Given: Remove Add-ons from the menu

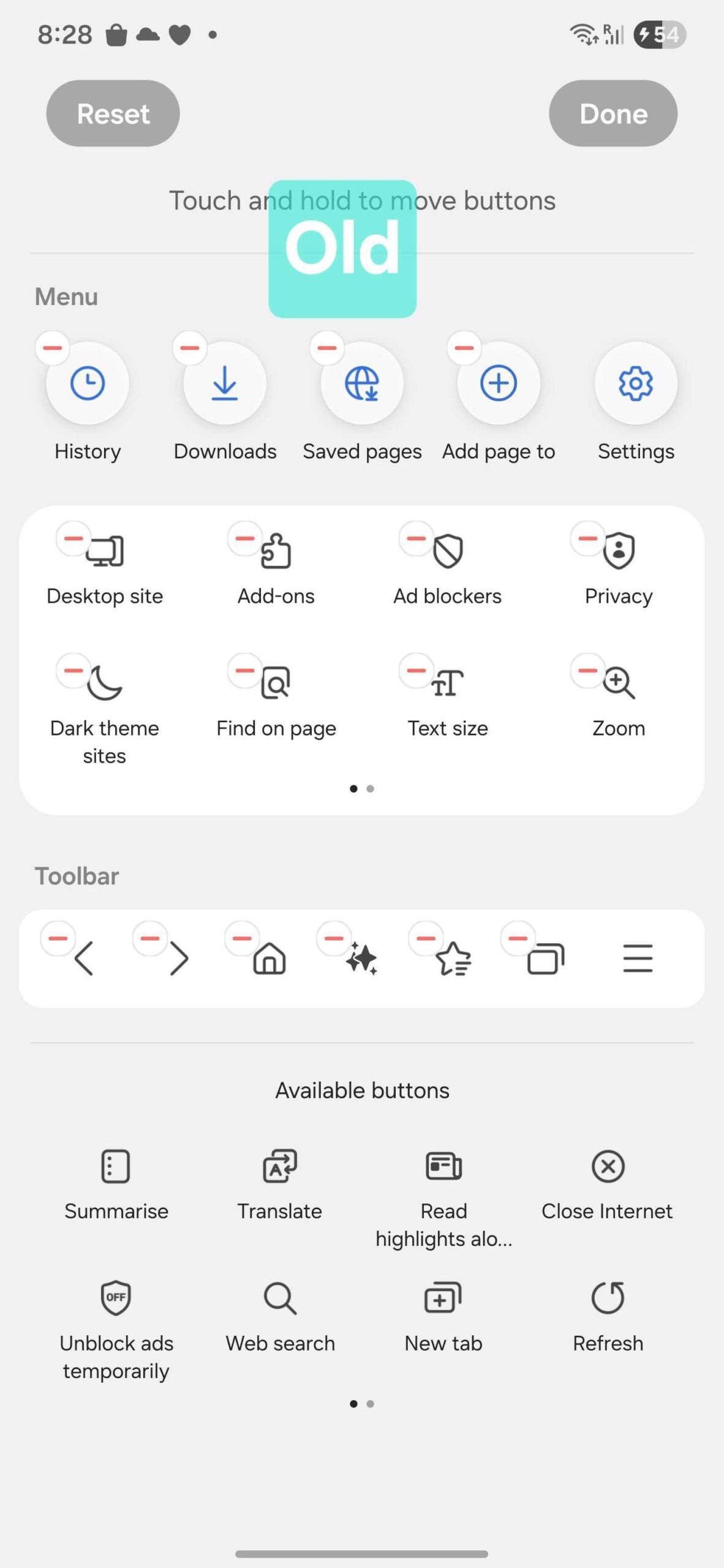Looking at the screenshot, I should [245, 538].
